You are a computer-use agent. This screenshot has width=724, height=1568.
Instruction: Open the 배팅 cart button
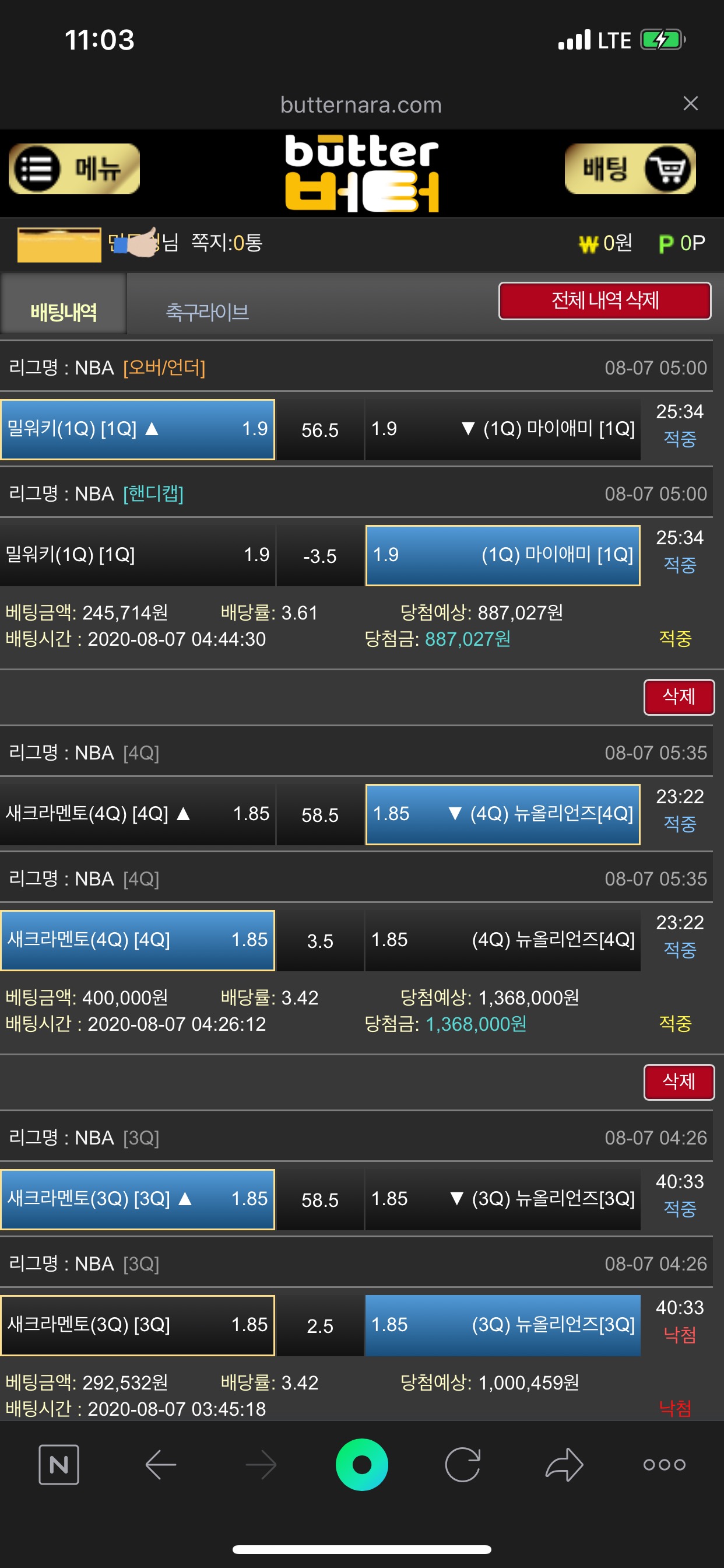tap(630, 169)
